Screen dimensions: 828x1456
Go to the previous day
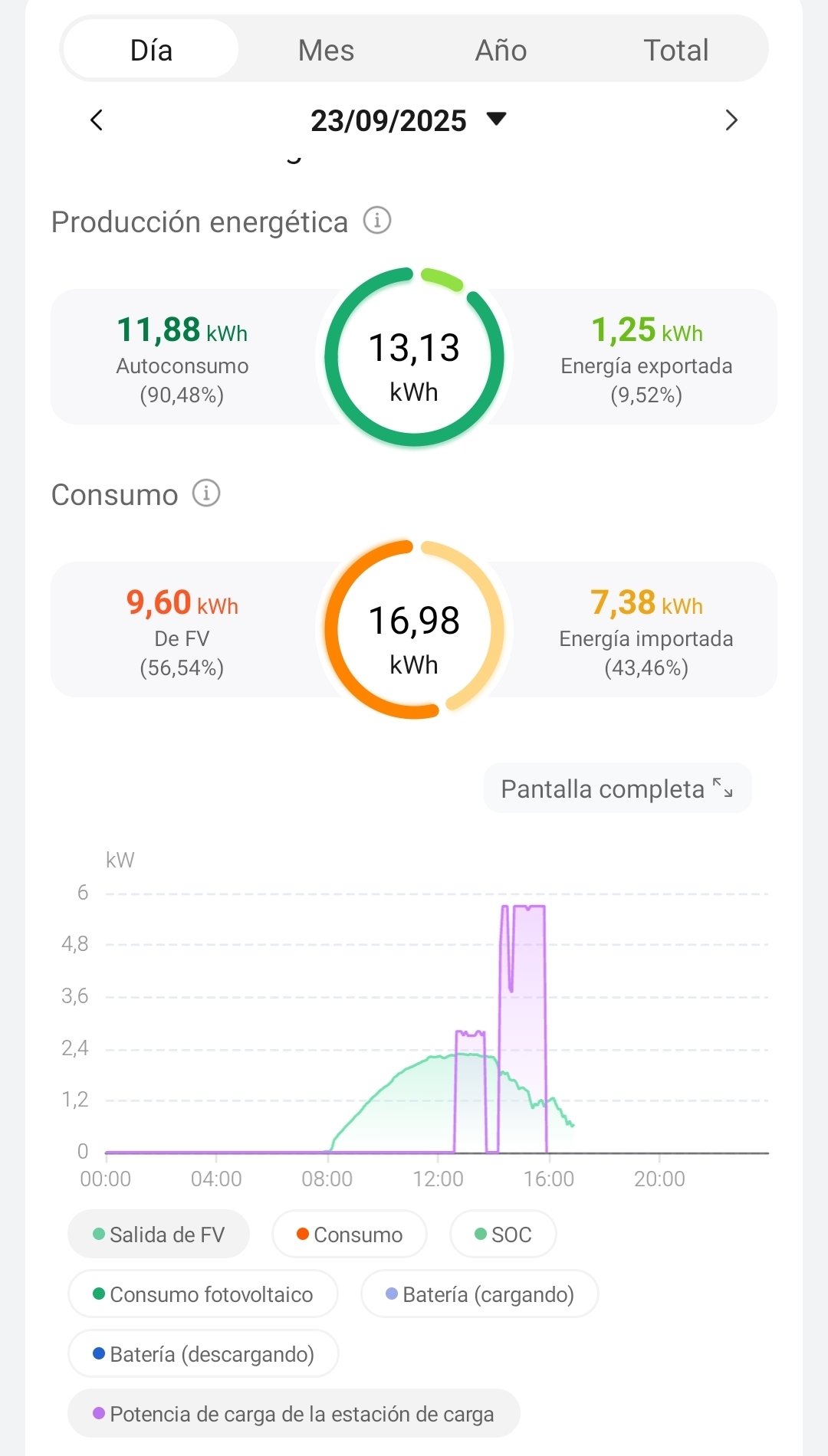(x=97, y=120)
